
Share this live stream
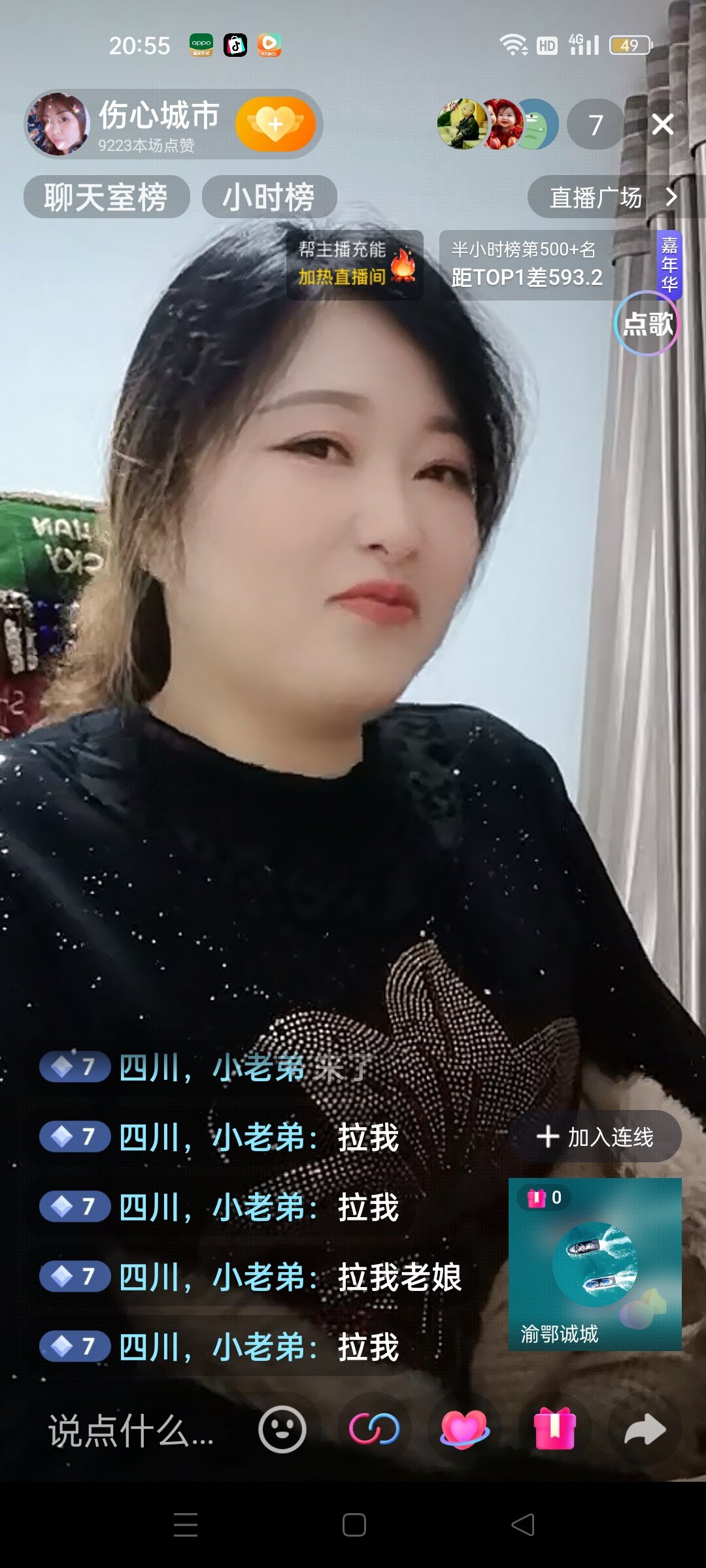point(645,1429)
